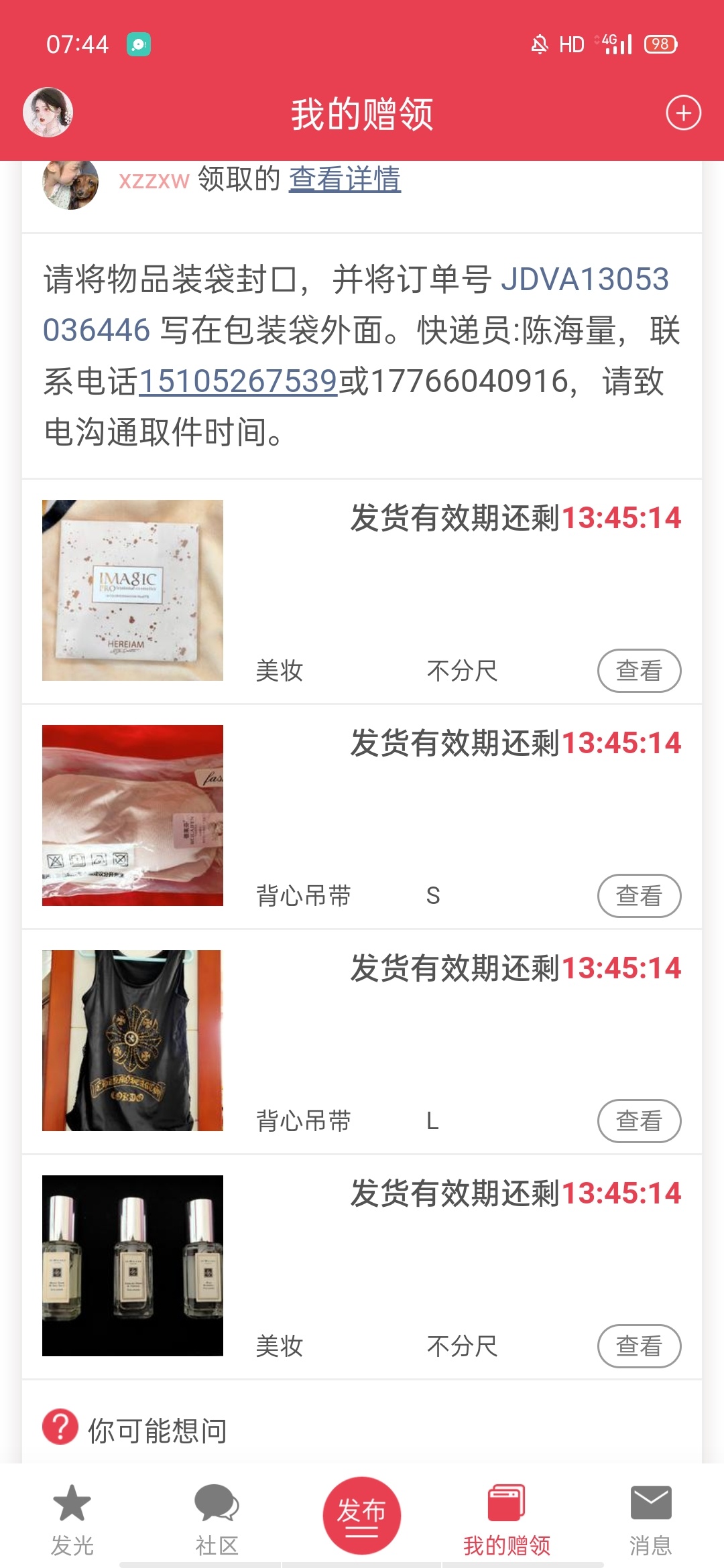Open the black tank top photo

133,1041
